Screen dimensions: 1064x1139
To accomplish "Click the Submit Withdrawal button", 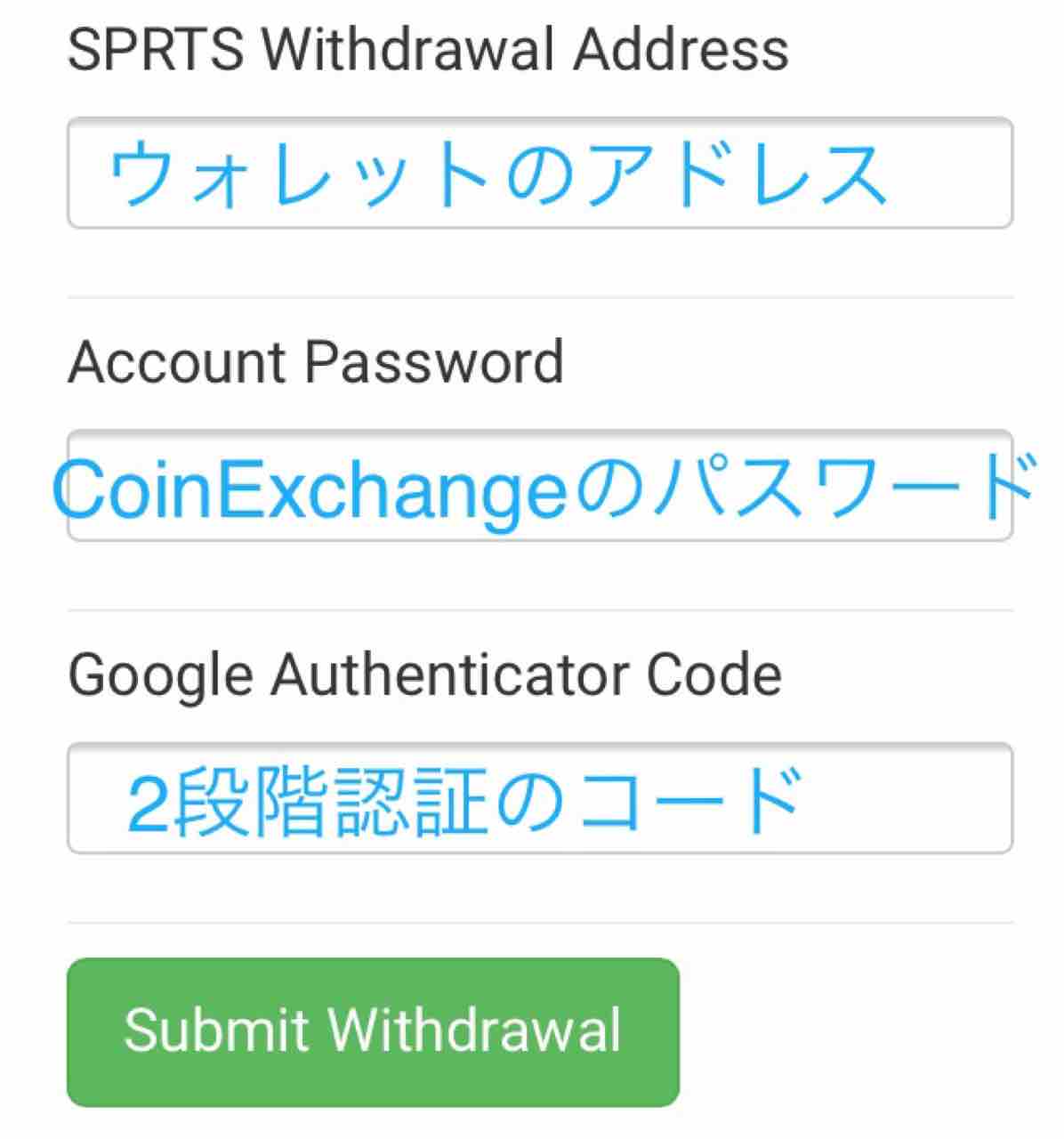I will coord(374,1030).
